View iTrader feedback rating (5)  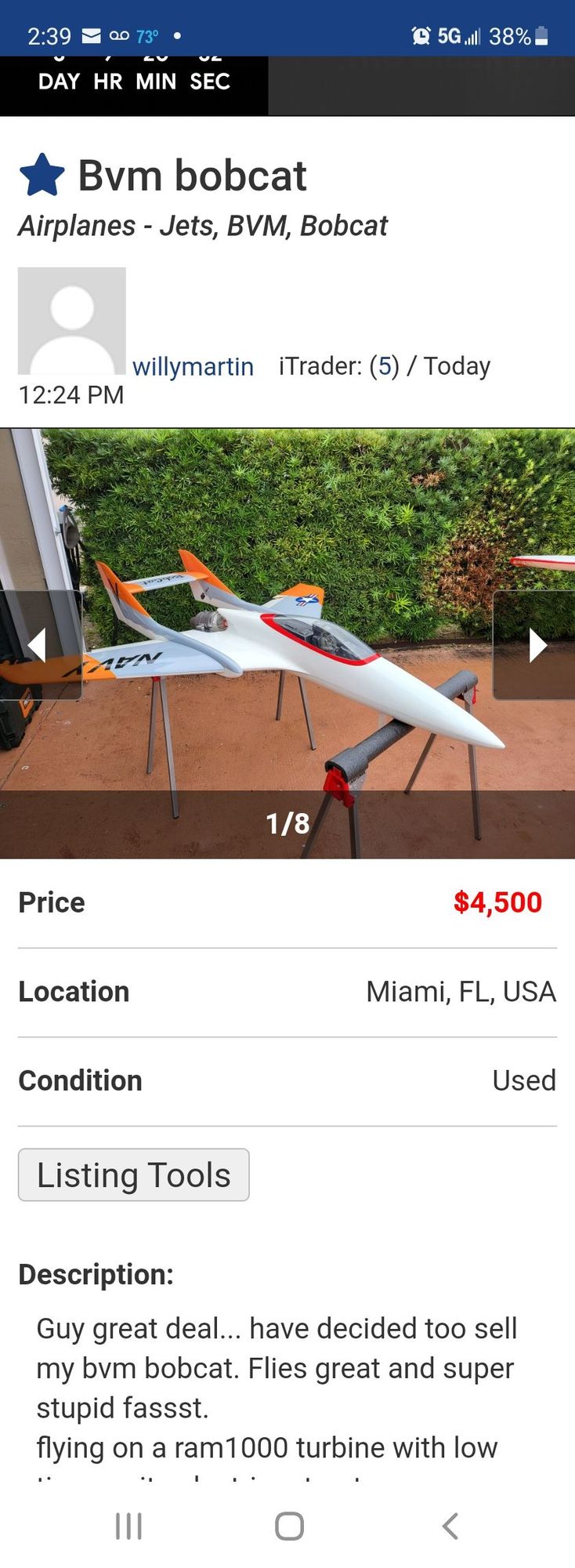pos(384,366)
